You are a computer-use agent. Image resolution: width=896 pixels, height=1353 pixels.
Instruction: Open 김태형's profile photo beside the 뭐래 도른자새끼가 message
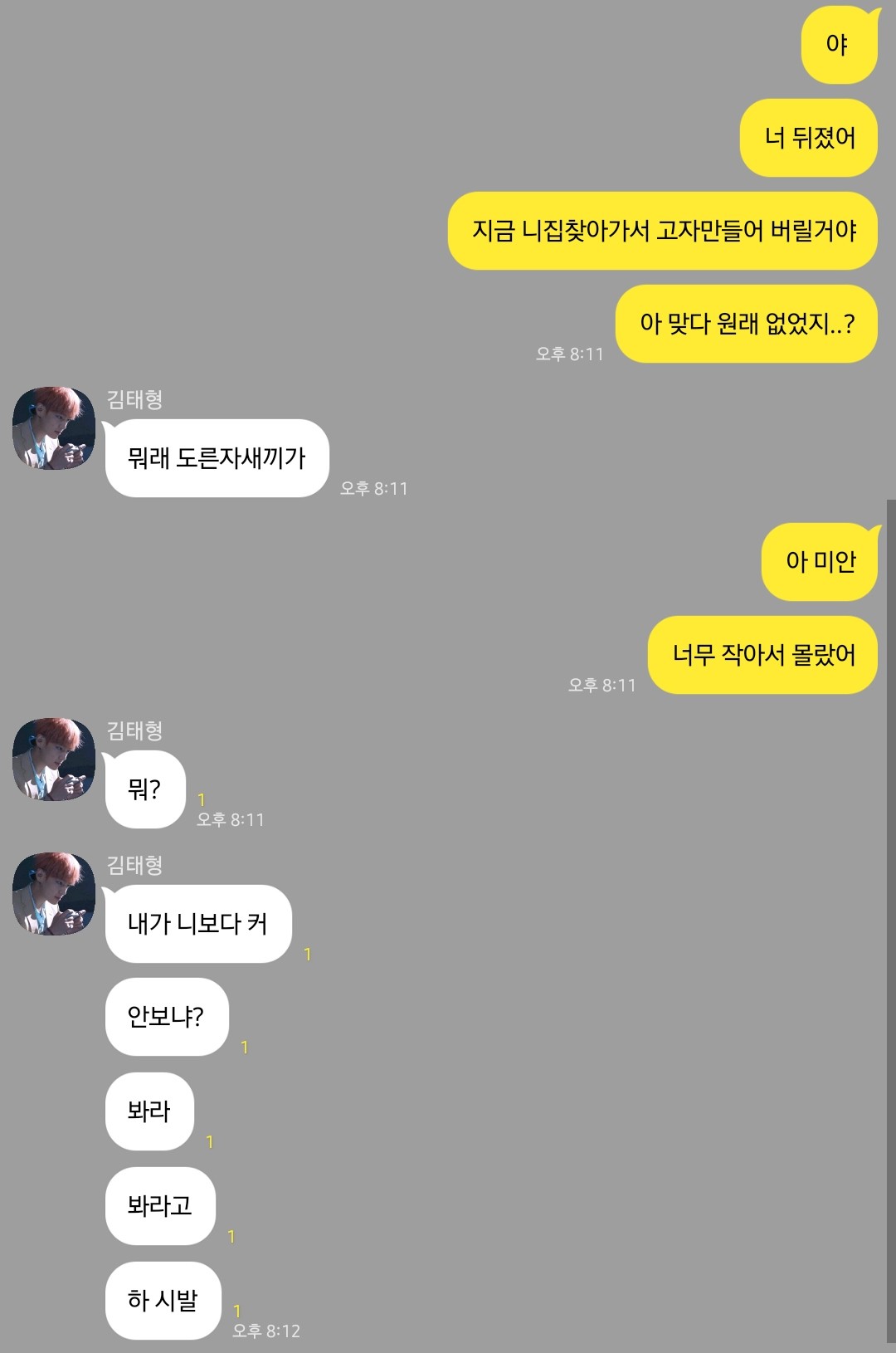54,428
